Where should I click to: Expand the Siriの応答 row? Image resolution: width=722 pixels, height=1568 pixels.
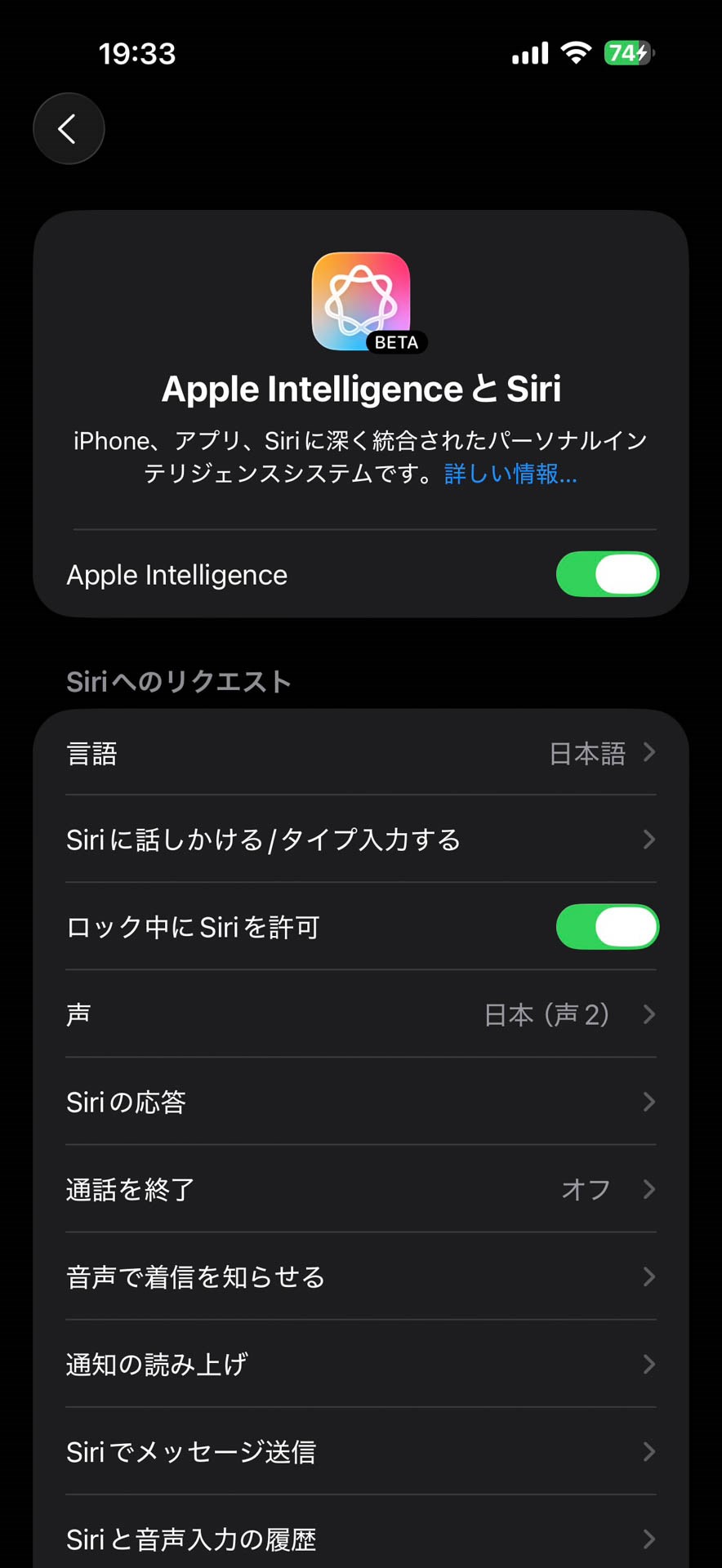pyautogui.click(x=360, y=1102)
